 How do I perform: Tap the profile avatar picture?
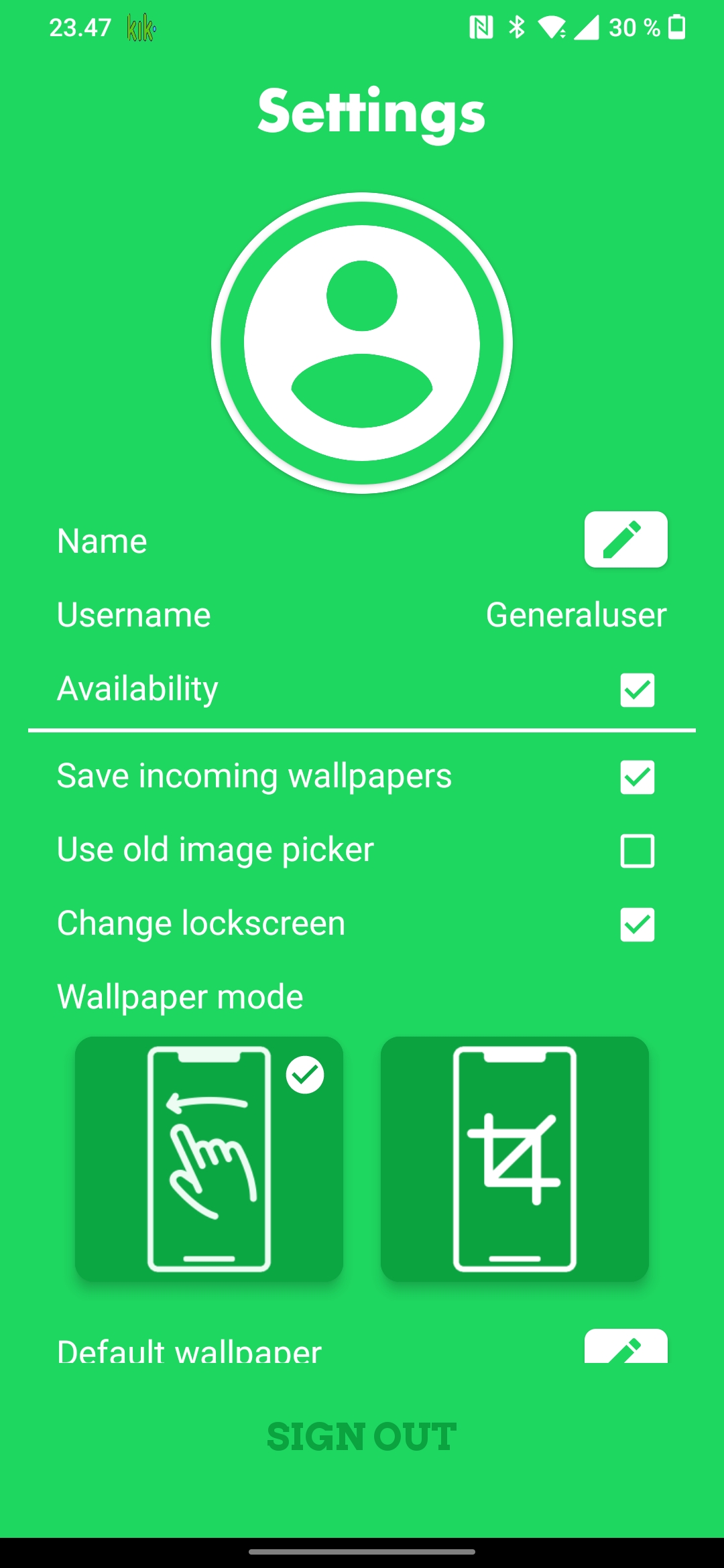tap(362, 343)
